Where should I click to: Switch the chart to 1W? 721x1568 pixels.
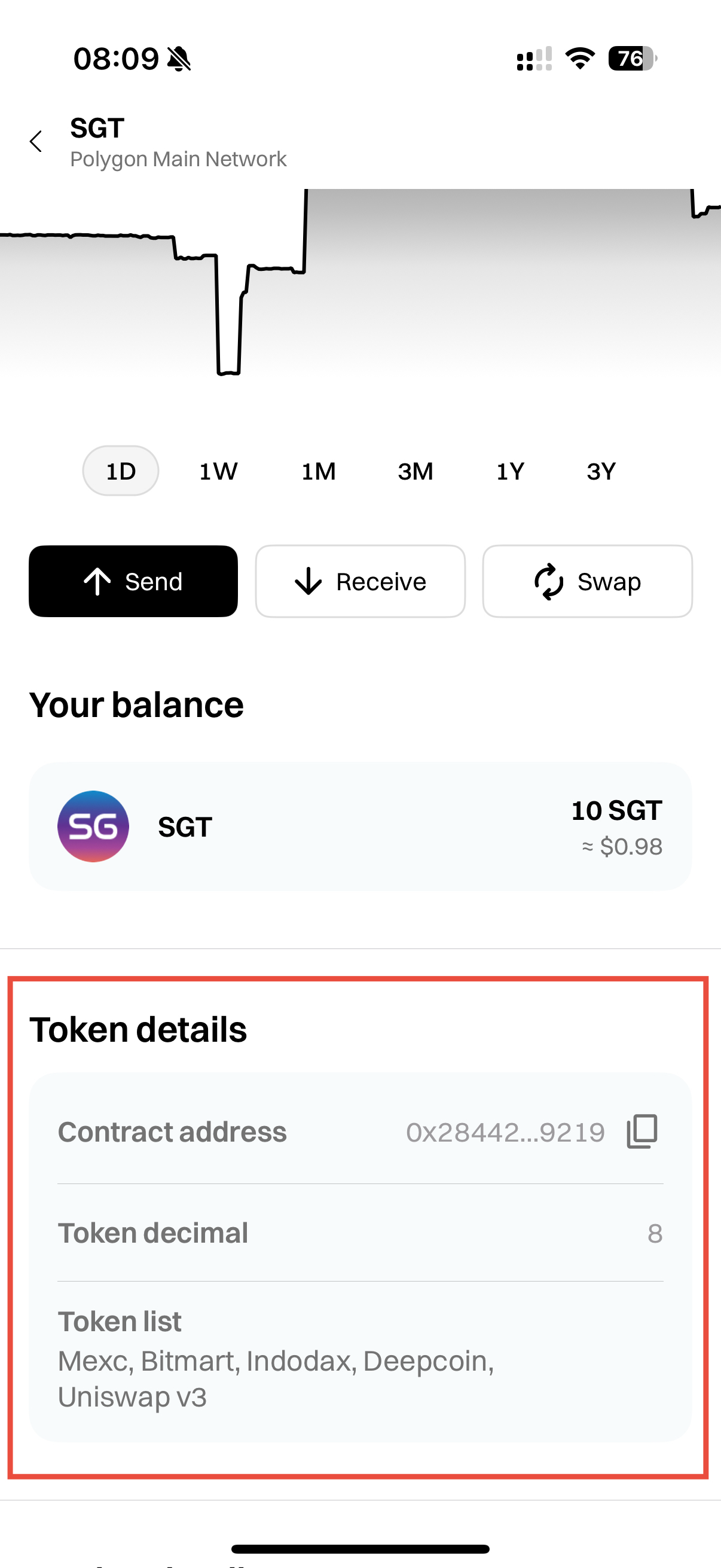click(218, 471)
